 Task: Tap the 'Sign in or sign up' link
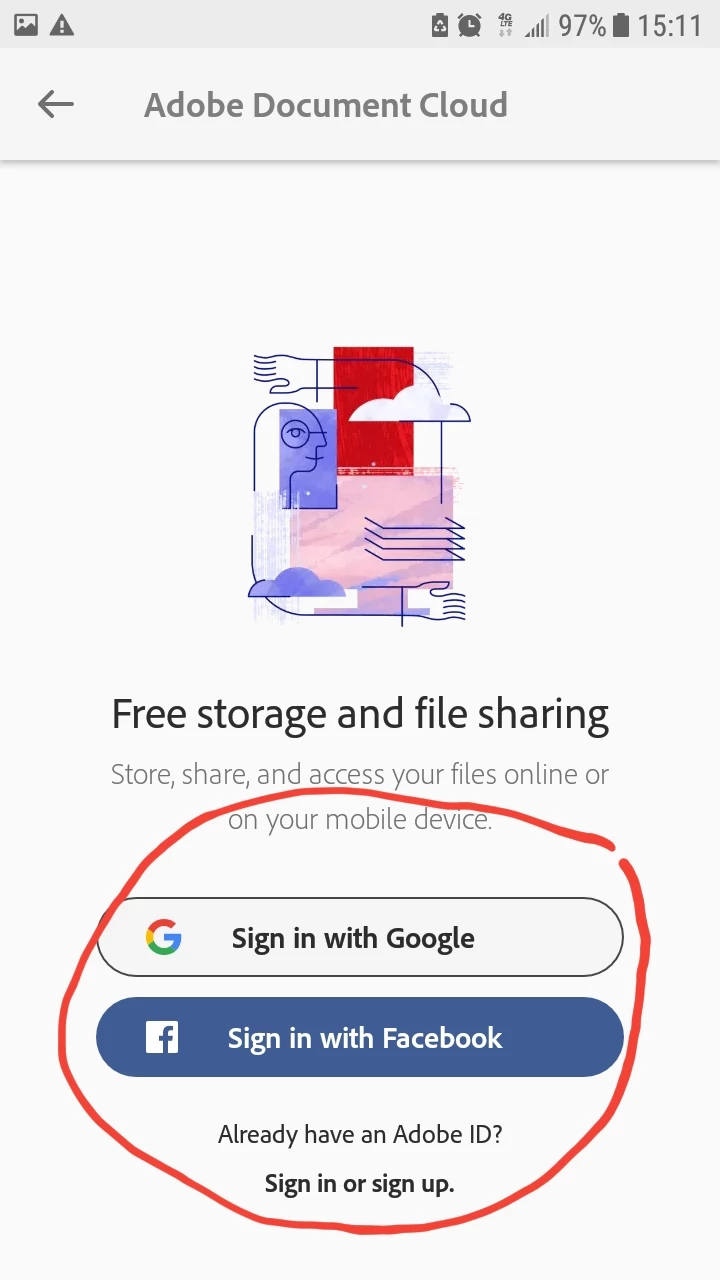(x=359, y=1184)
